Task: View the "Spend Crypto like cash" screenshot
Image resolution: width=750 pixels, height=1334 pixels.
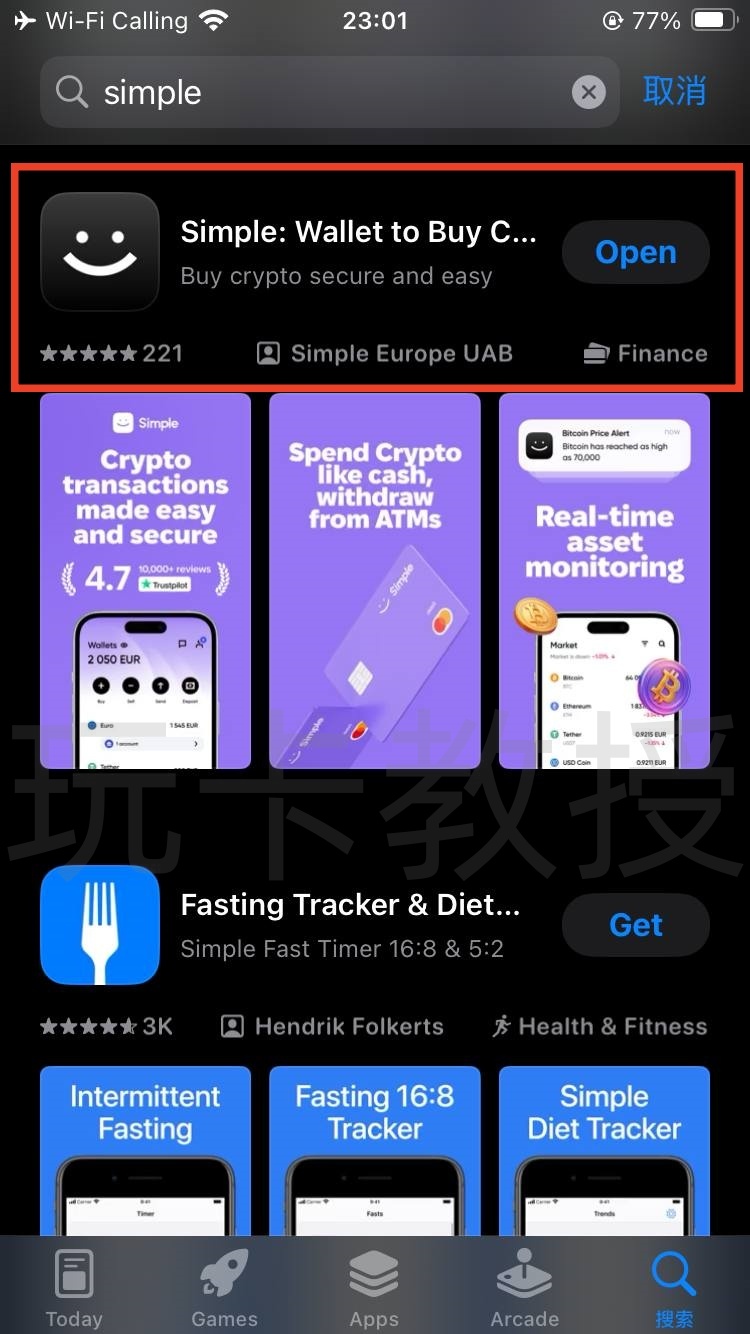Action: pyautogui.click(x=375, y=581)
